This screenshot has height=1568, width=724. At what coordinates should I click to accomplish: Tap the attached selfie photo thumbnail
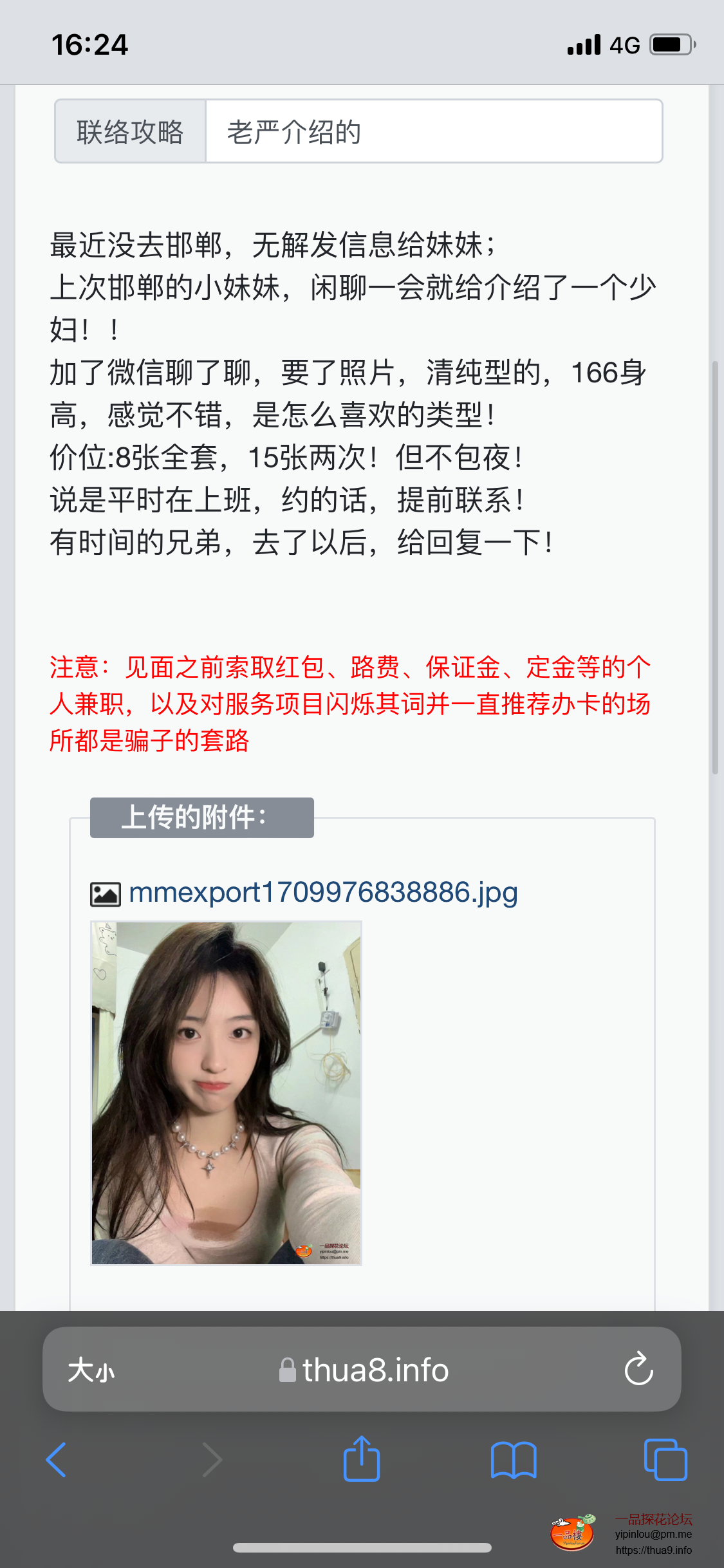pos(226,1093)
